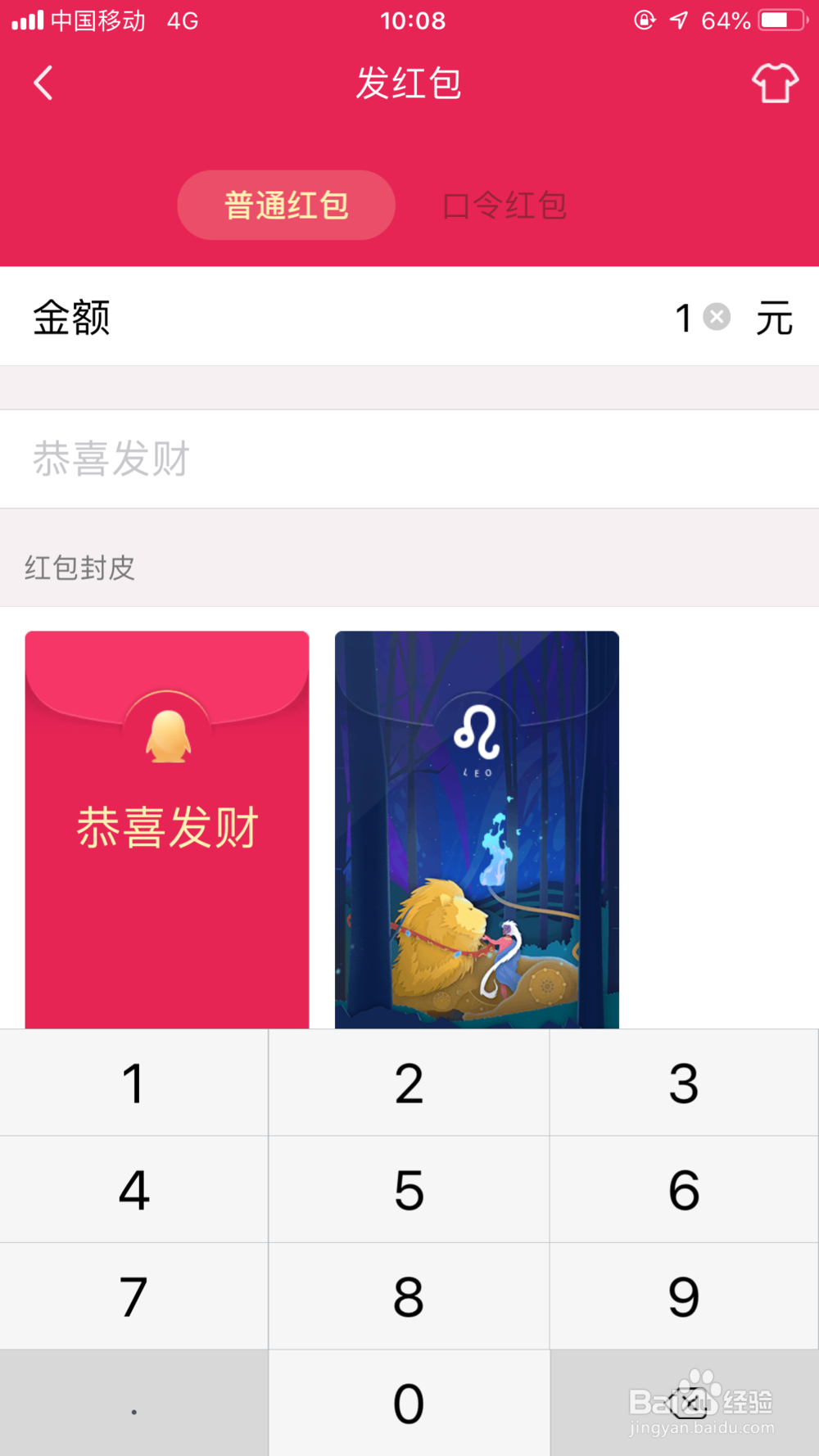Switch to the 口令红包 tab

(x=505, y=206)
